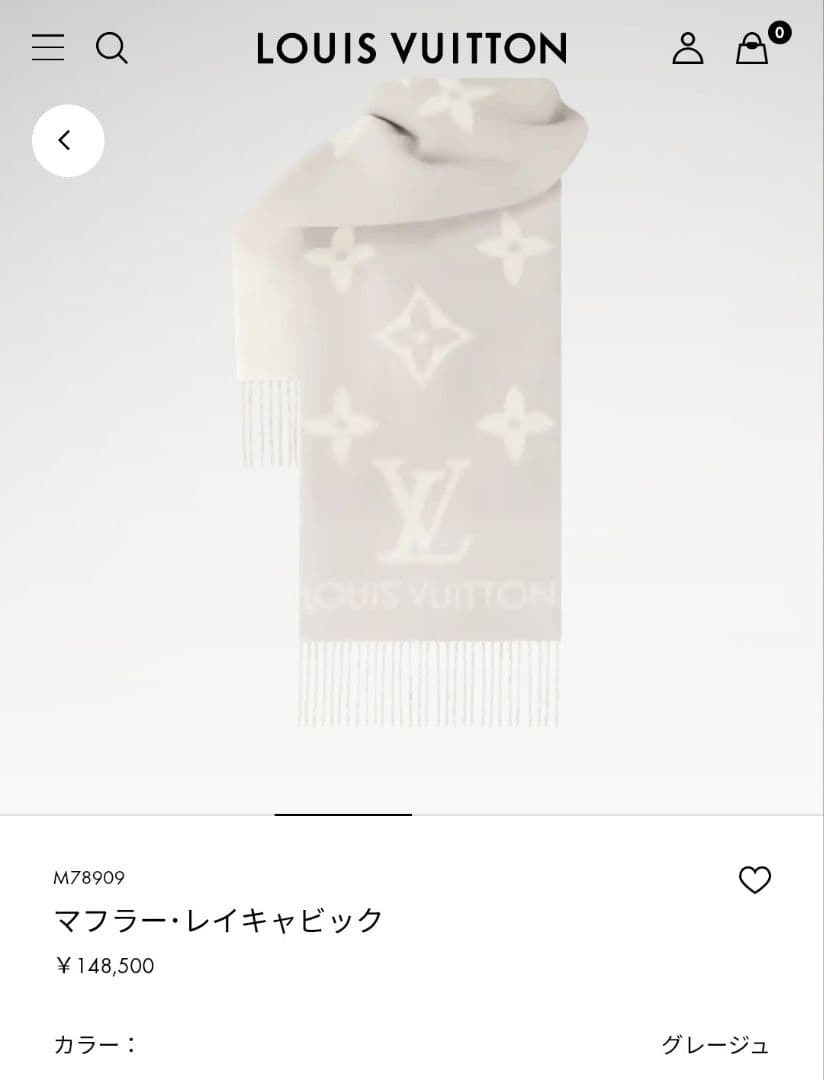Open the account profile page
Image resolution: width=824 pixels, height=1080 pixels.
[688, 48]
